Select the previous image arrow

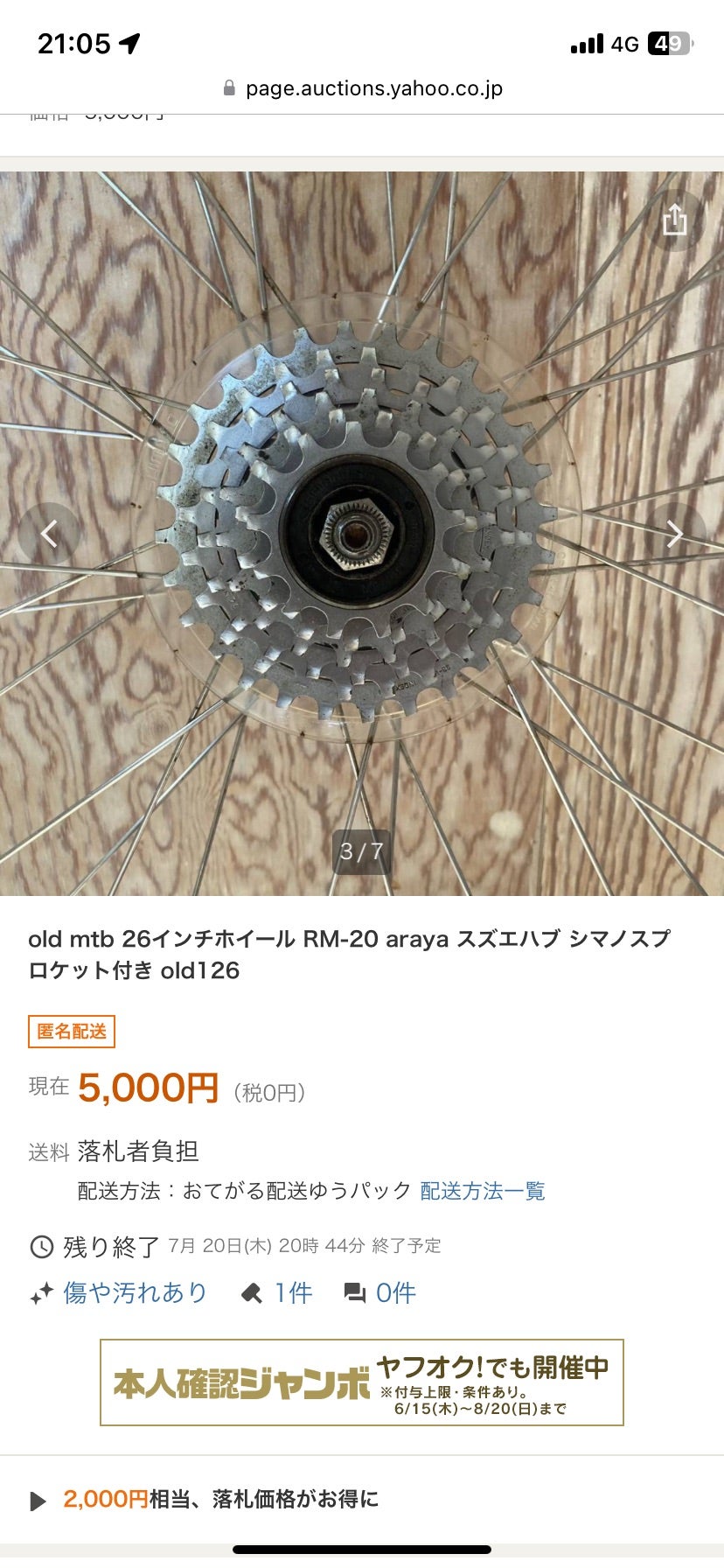[x=50, y=532]
